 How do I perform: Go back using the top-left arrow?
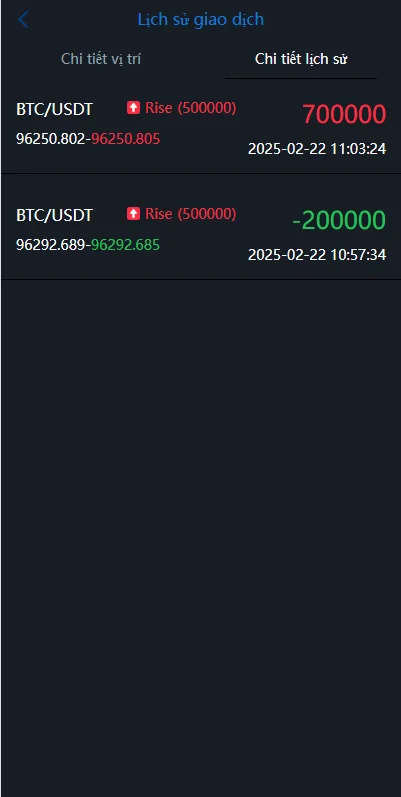23,20
